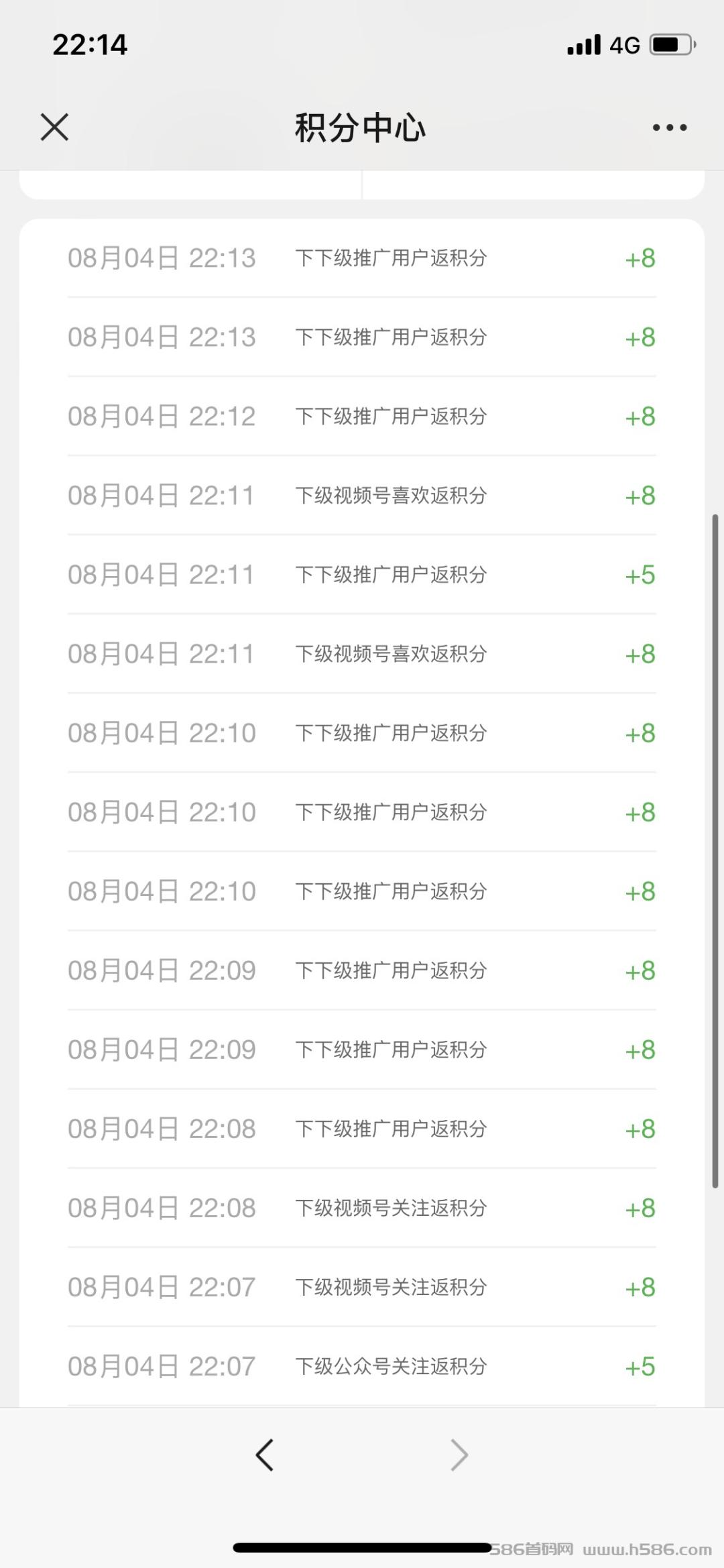The width and height of the screenshot is (724, 1568).
Task: Tap the forward arrow in browser bar
Action: [x=459, y=1455]
